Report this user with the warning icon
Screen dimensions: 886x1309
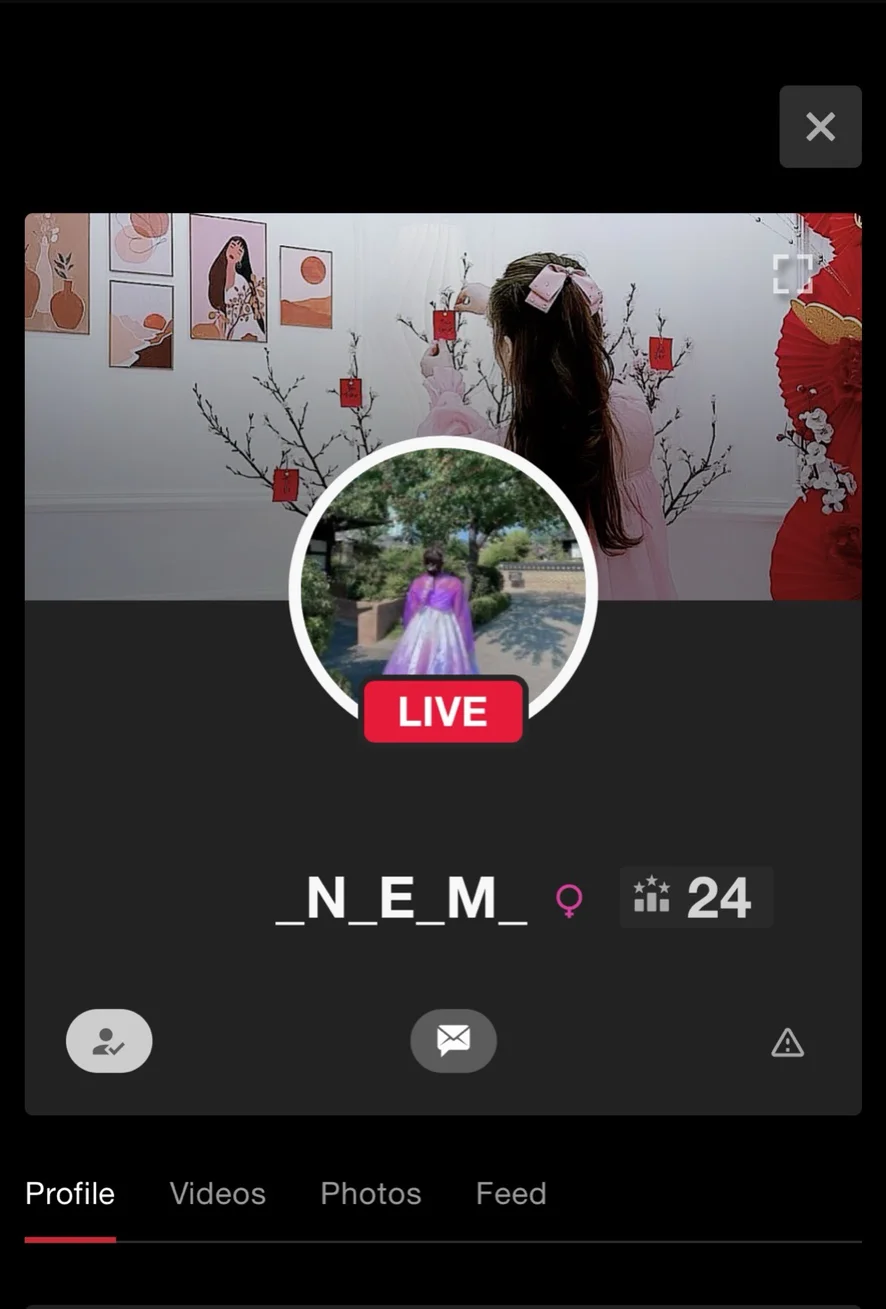coord(787,1043)
